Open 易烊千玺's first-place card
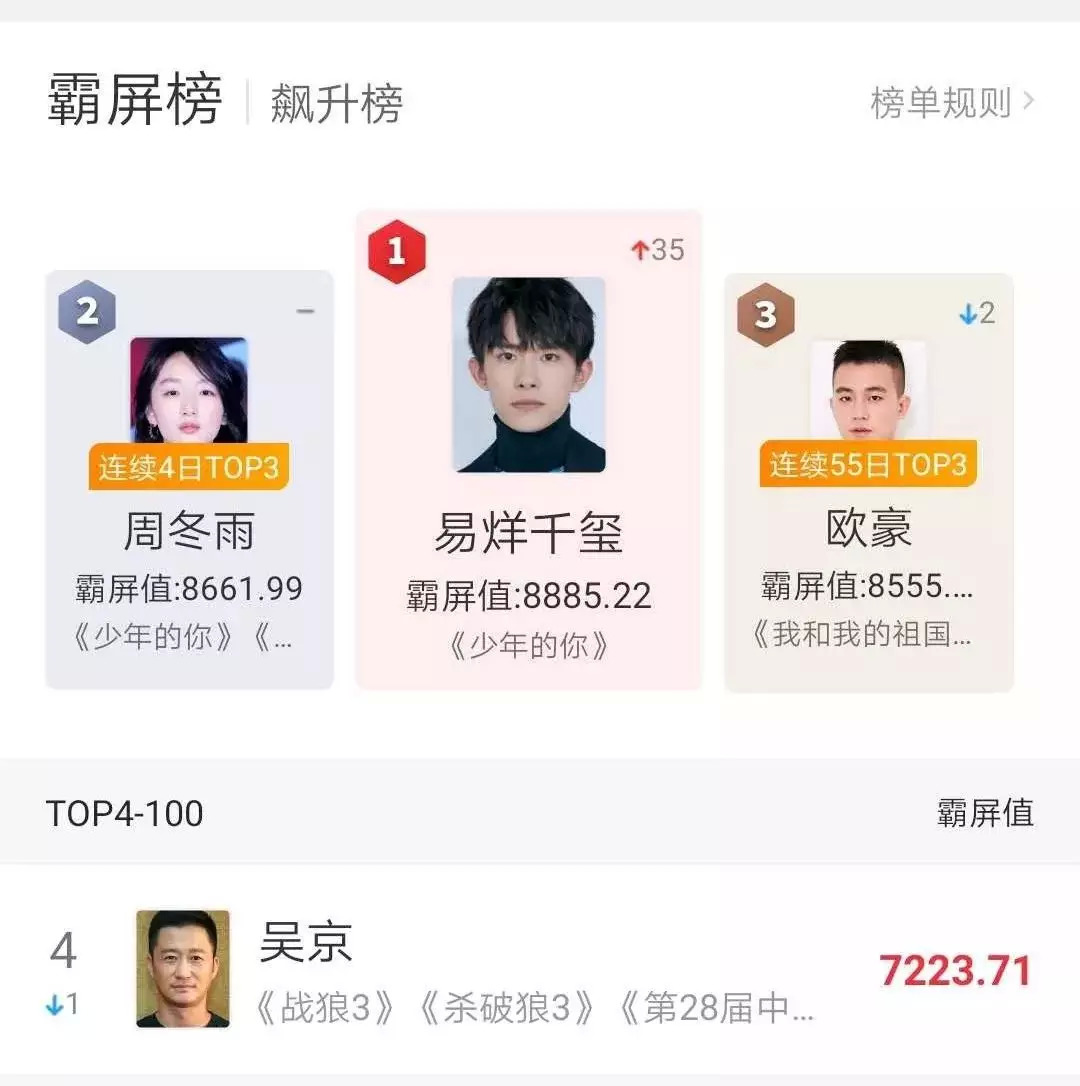The image size is (1080, 1086). [529, 450]
